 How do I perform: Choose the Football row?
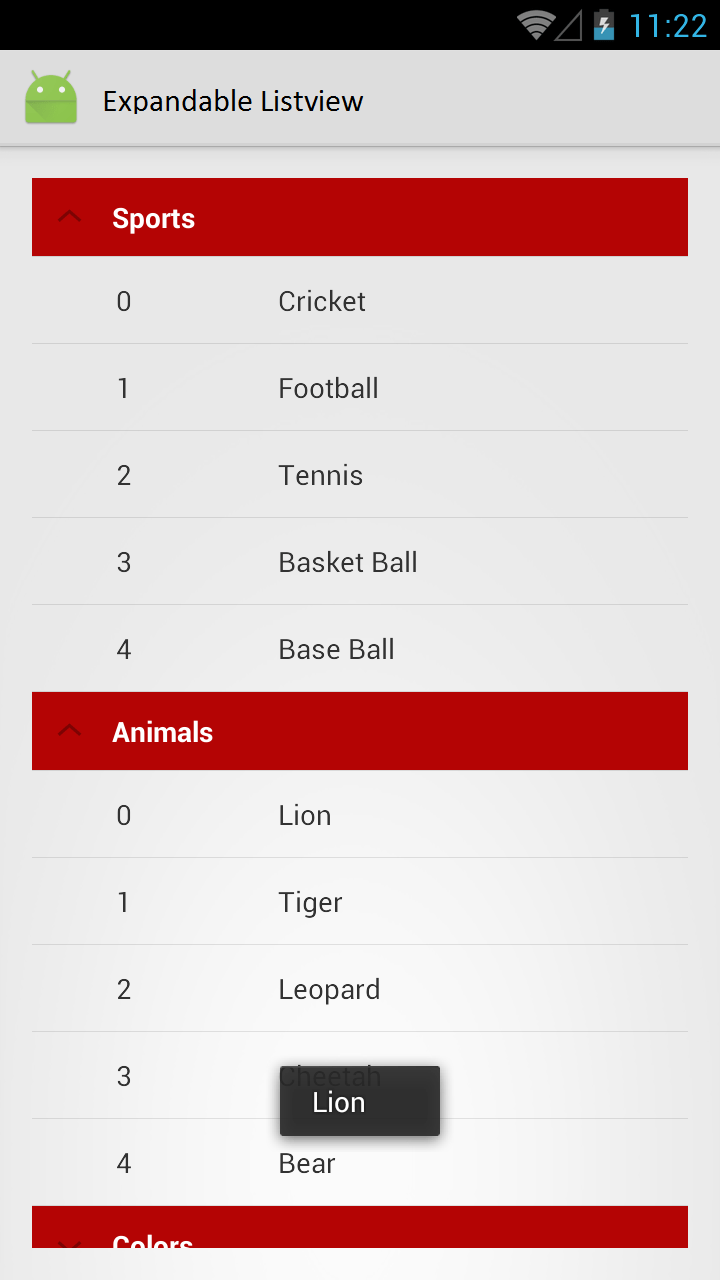(360, 387)
